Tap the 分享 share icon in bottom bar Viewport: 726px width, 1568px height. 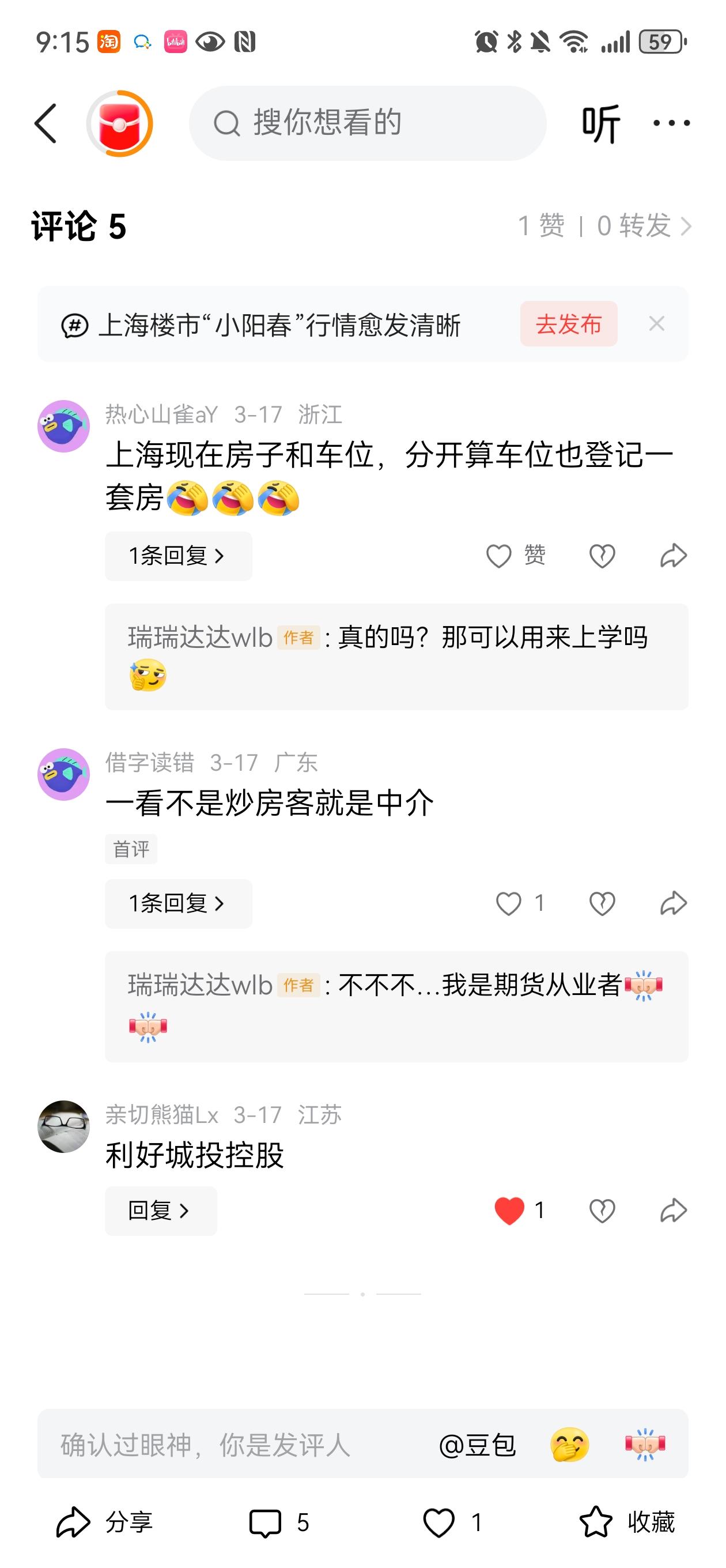pyautogui.click(x=107, y=1525)
